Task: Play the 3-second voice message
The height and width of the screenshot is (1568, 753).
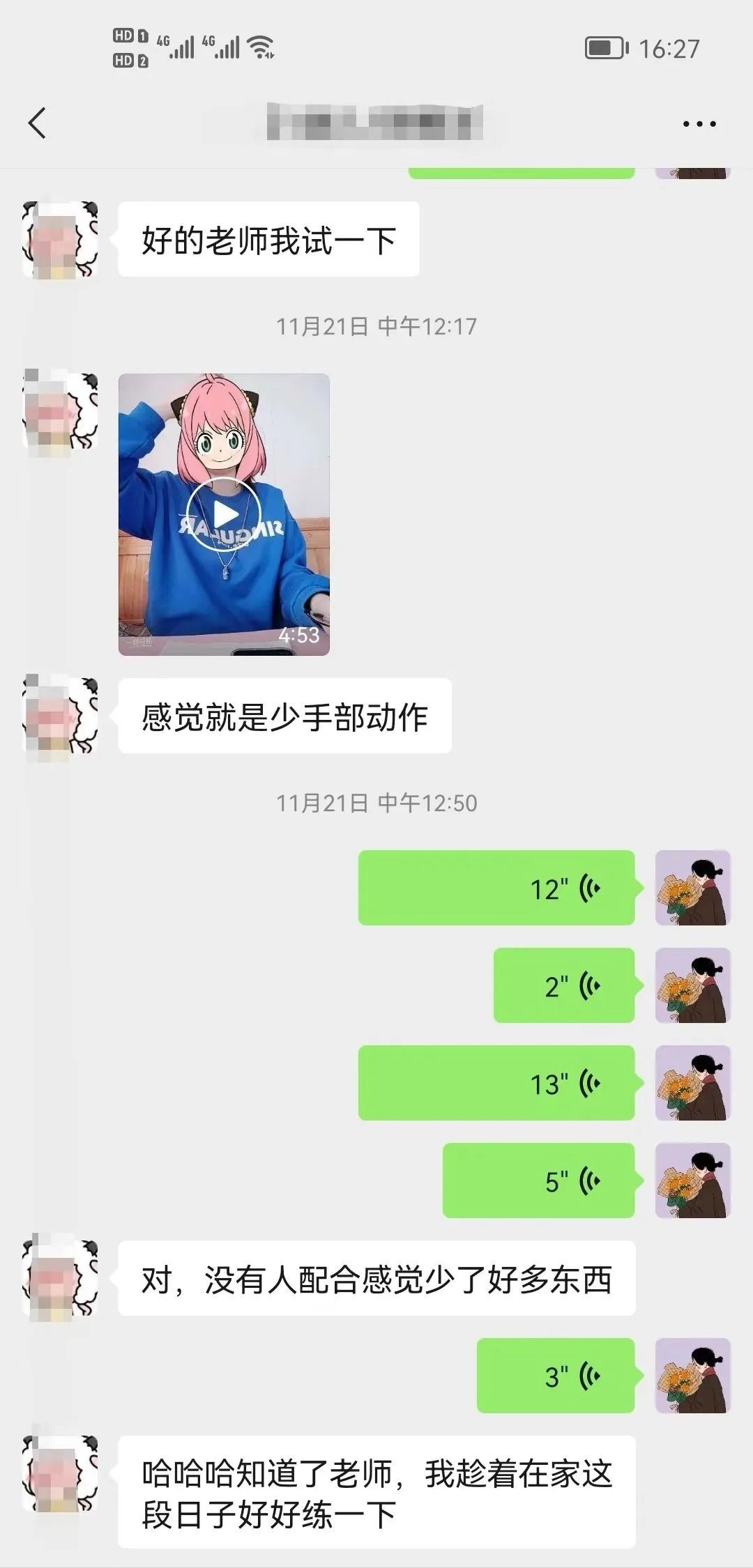Action: [x=555, y=1376]
